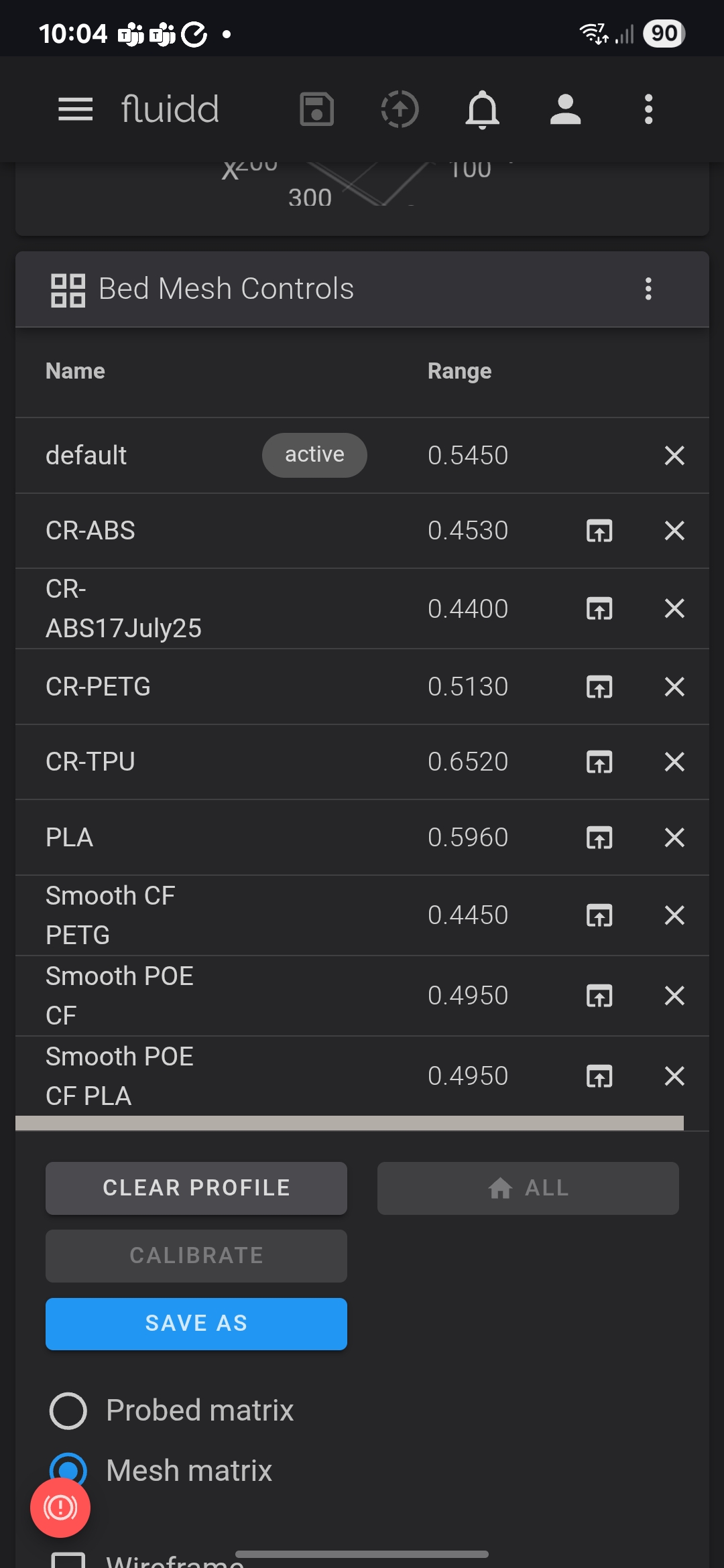
Task: Delete the CR-TPU mesh profile
Action: 674,762
